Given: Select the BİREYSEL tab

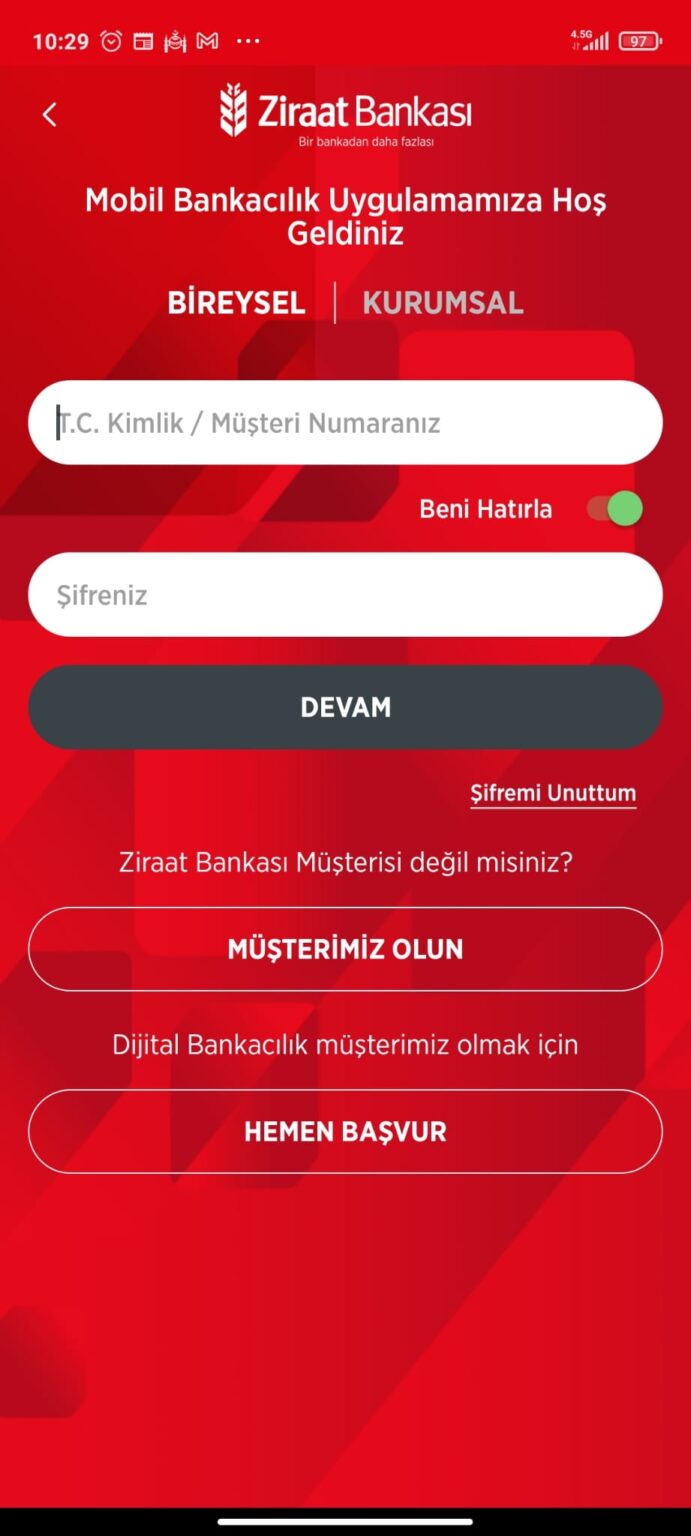Looking at the screenshot, I should pos(237,303).
